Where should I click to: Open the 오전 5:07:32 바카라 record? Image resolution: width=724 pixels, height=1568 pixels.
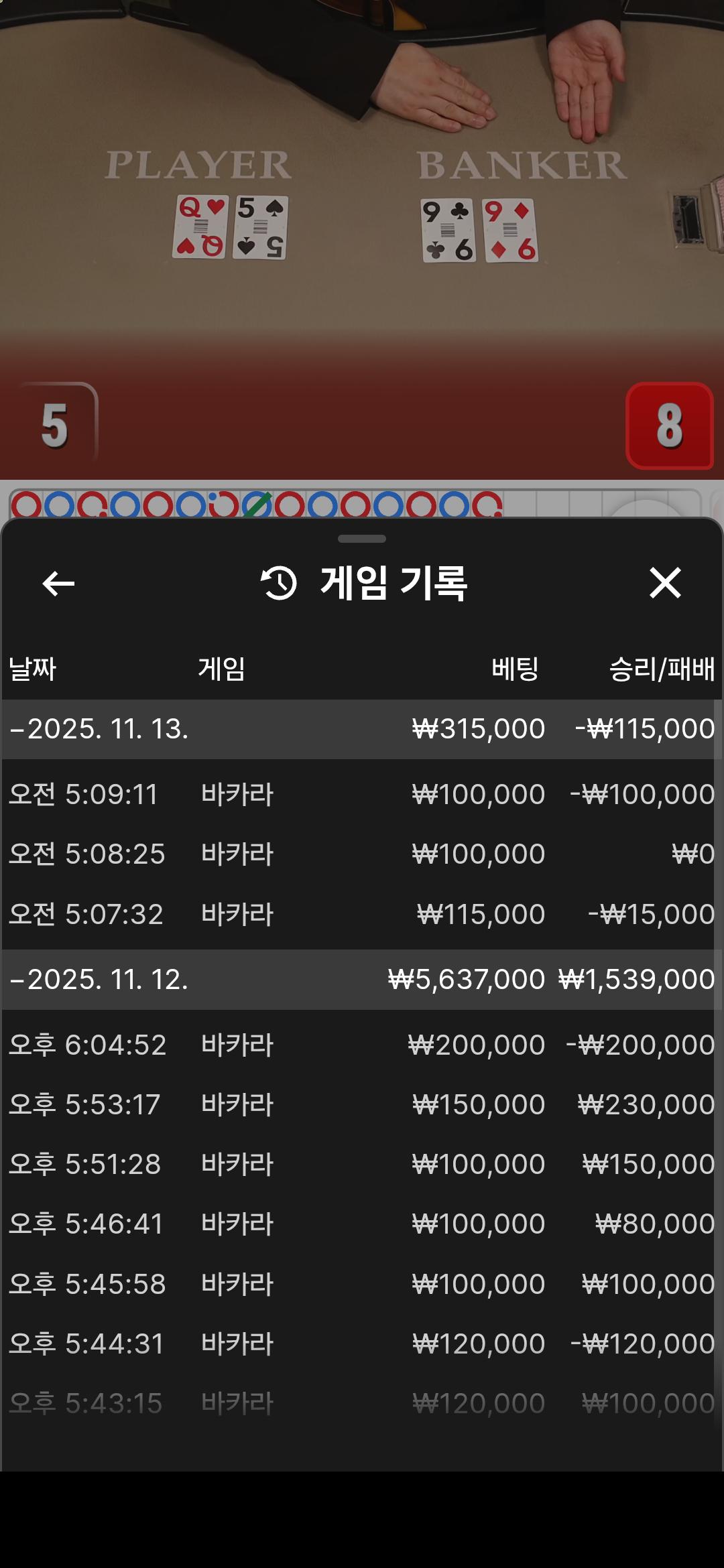361,915
